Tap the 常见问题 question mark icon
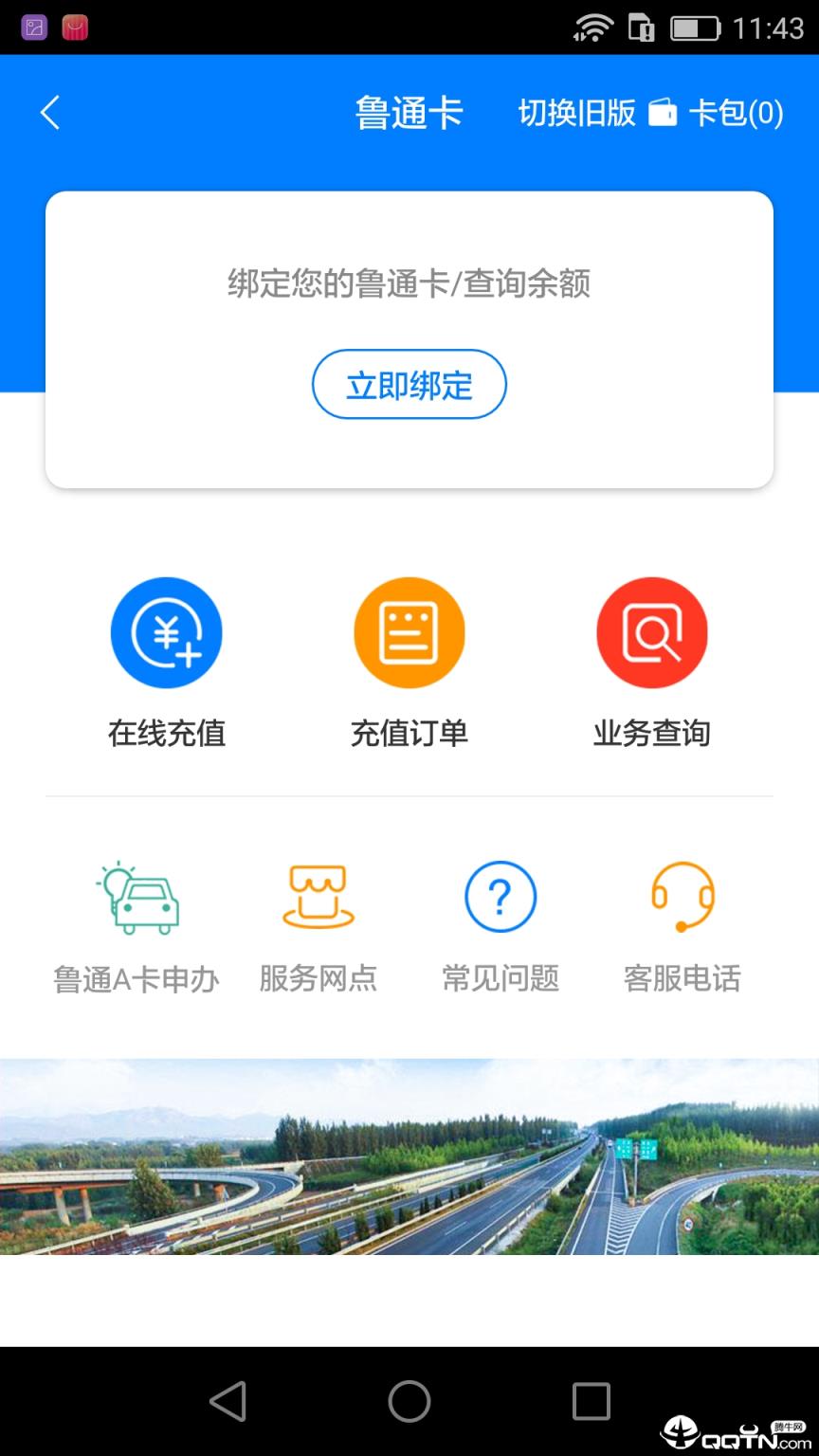Screen dimensions: 819x1456 click(500, 894)
